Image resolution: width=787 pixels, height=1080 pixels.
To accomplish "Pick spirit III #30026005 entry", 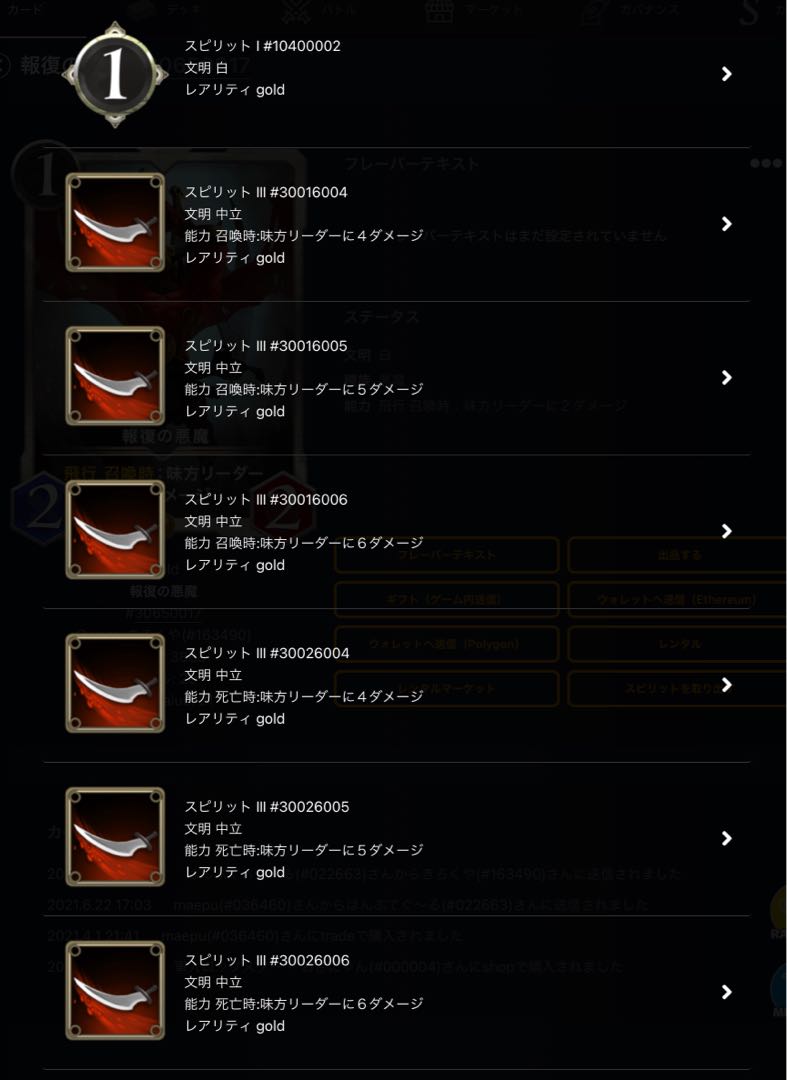I will coord(400,839).
